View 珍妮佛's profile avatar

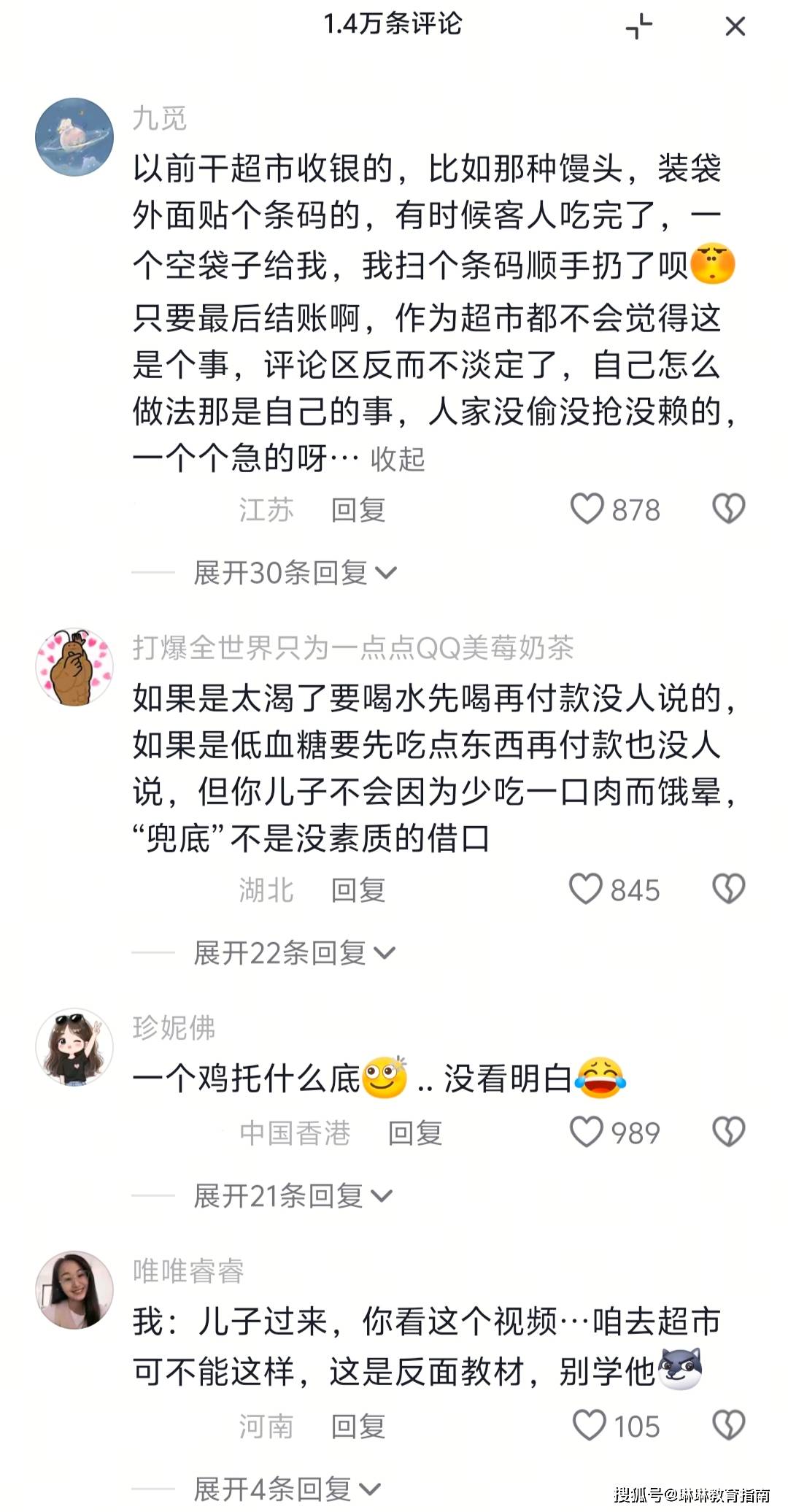tap(74, 1047)
